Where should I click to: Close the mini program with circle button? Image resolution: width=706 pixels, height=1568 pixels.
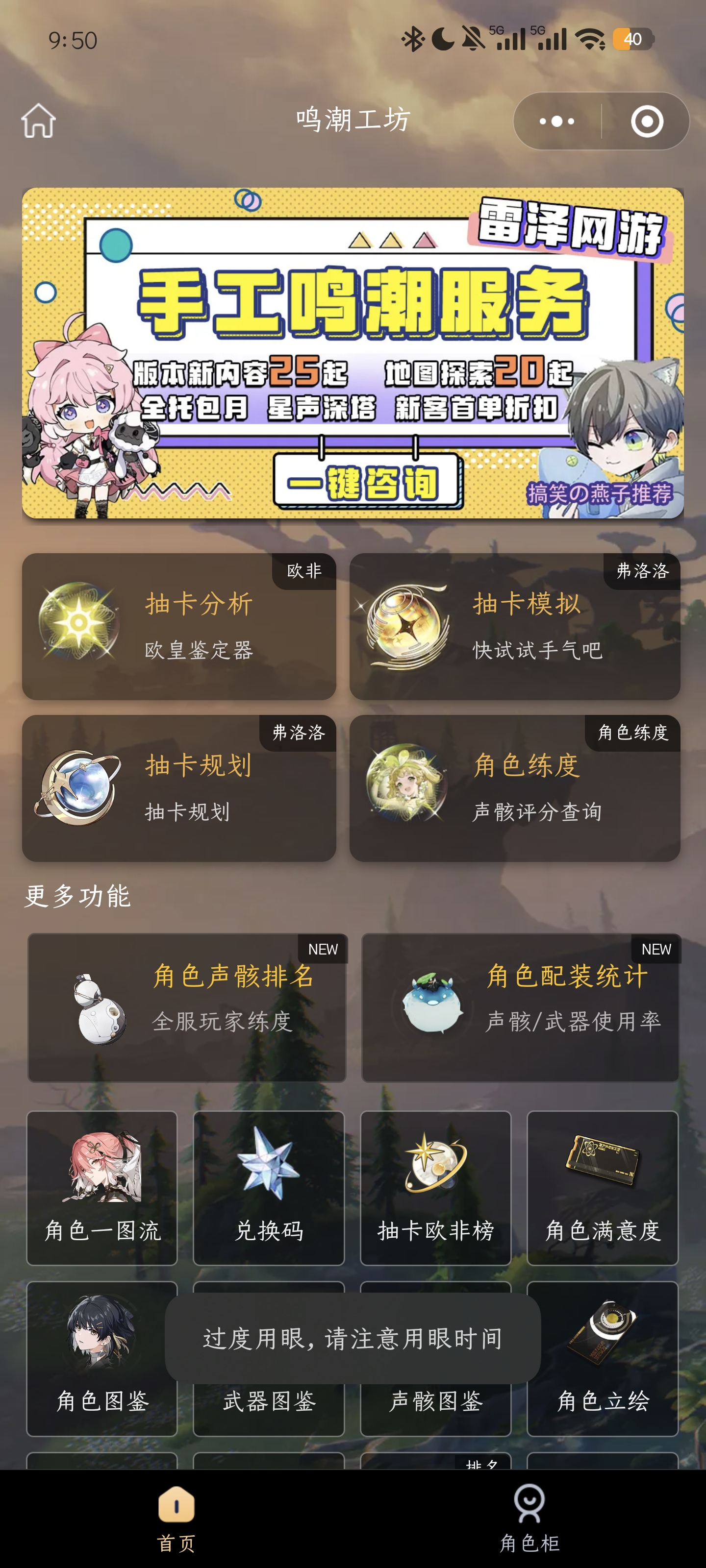point(646,121)
